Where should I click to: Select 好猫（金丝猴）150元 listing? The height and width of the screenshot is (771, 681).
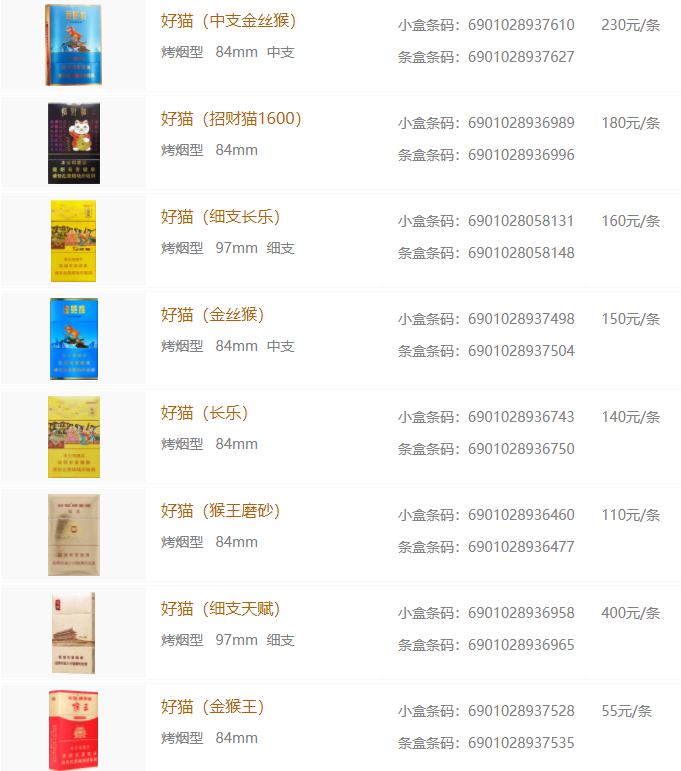coord(213,315)
